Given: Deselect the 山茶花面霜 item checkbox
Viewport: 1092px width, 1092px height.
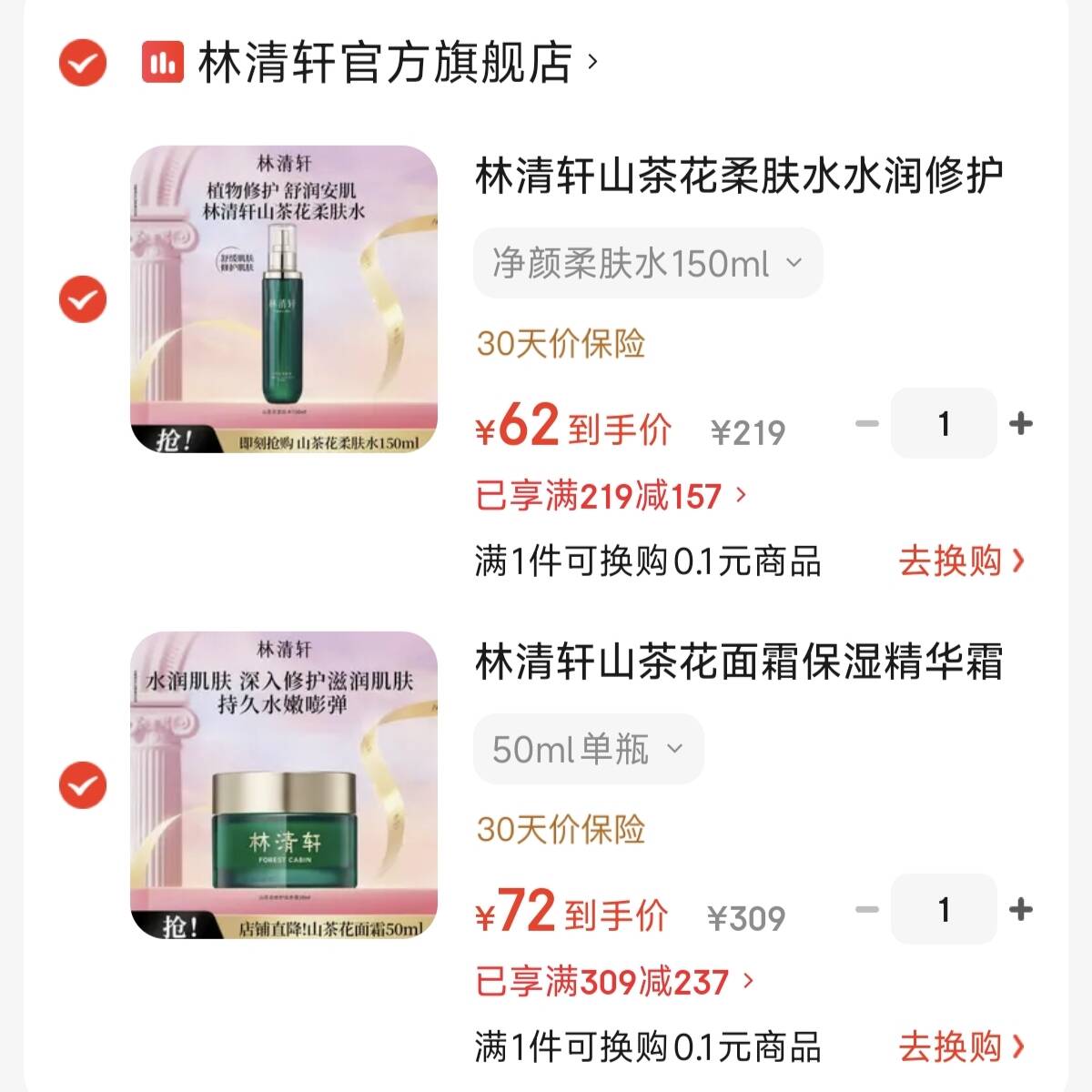Looking at the screenshot, I should tap(83, 784).
